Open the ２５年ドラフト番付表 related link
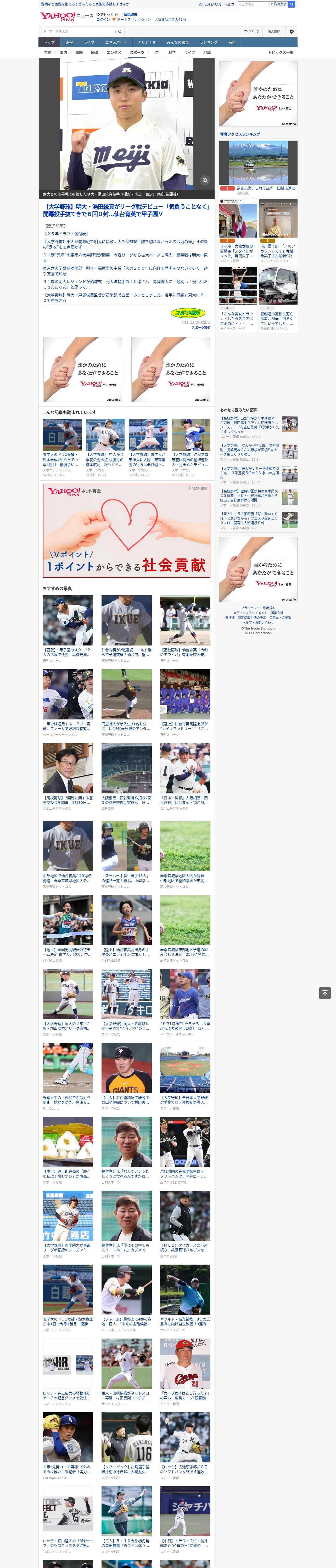The height and width of the screenshot is (1568, 336). coord(66,234)
